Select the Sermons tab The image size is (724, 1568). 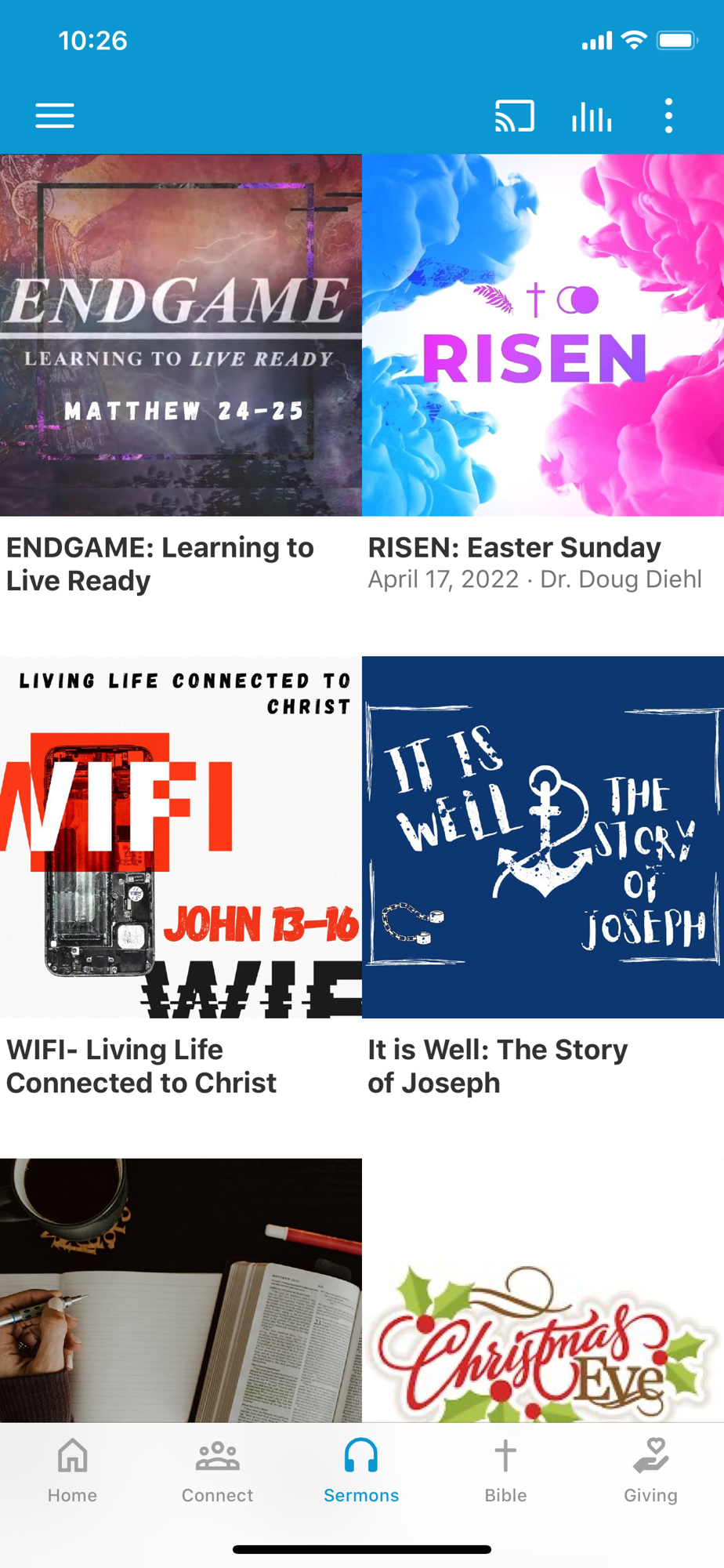coord(361,1470)
